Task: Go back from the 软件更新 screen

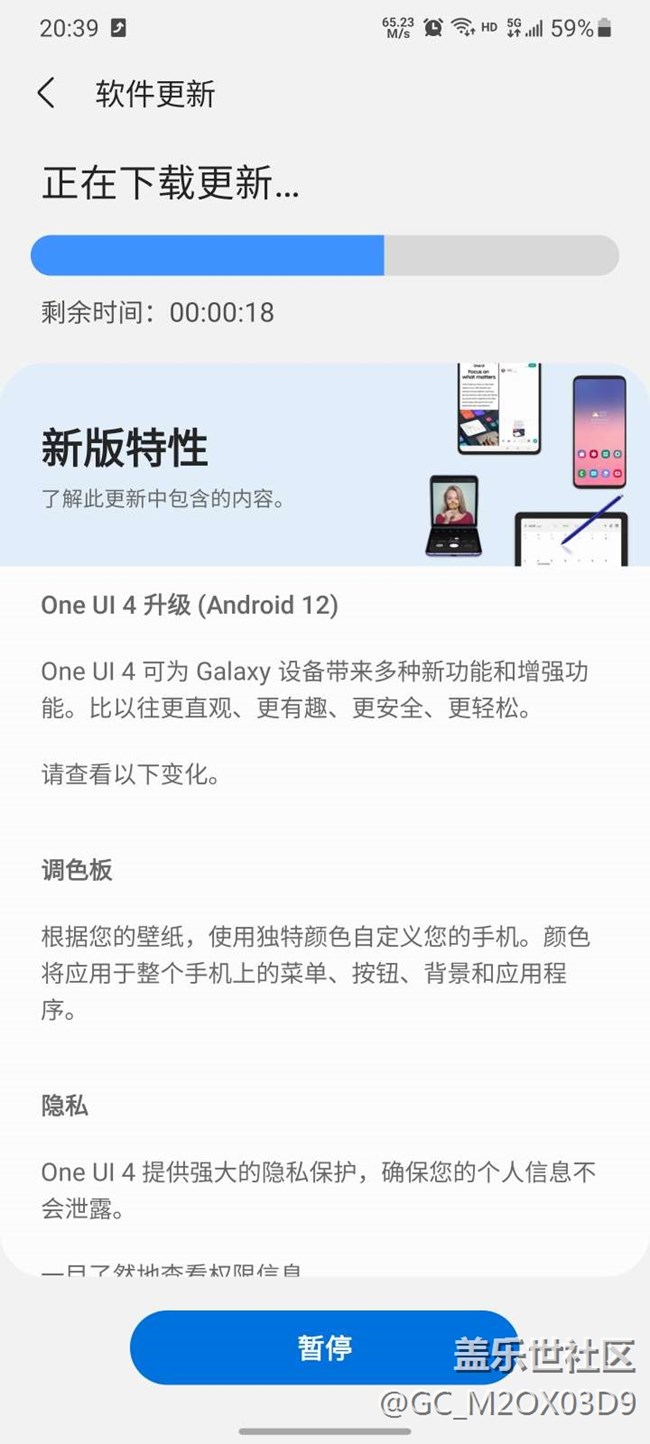Action: (x=46, y=94)
